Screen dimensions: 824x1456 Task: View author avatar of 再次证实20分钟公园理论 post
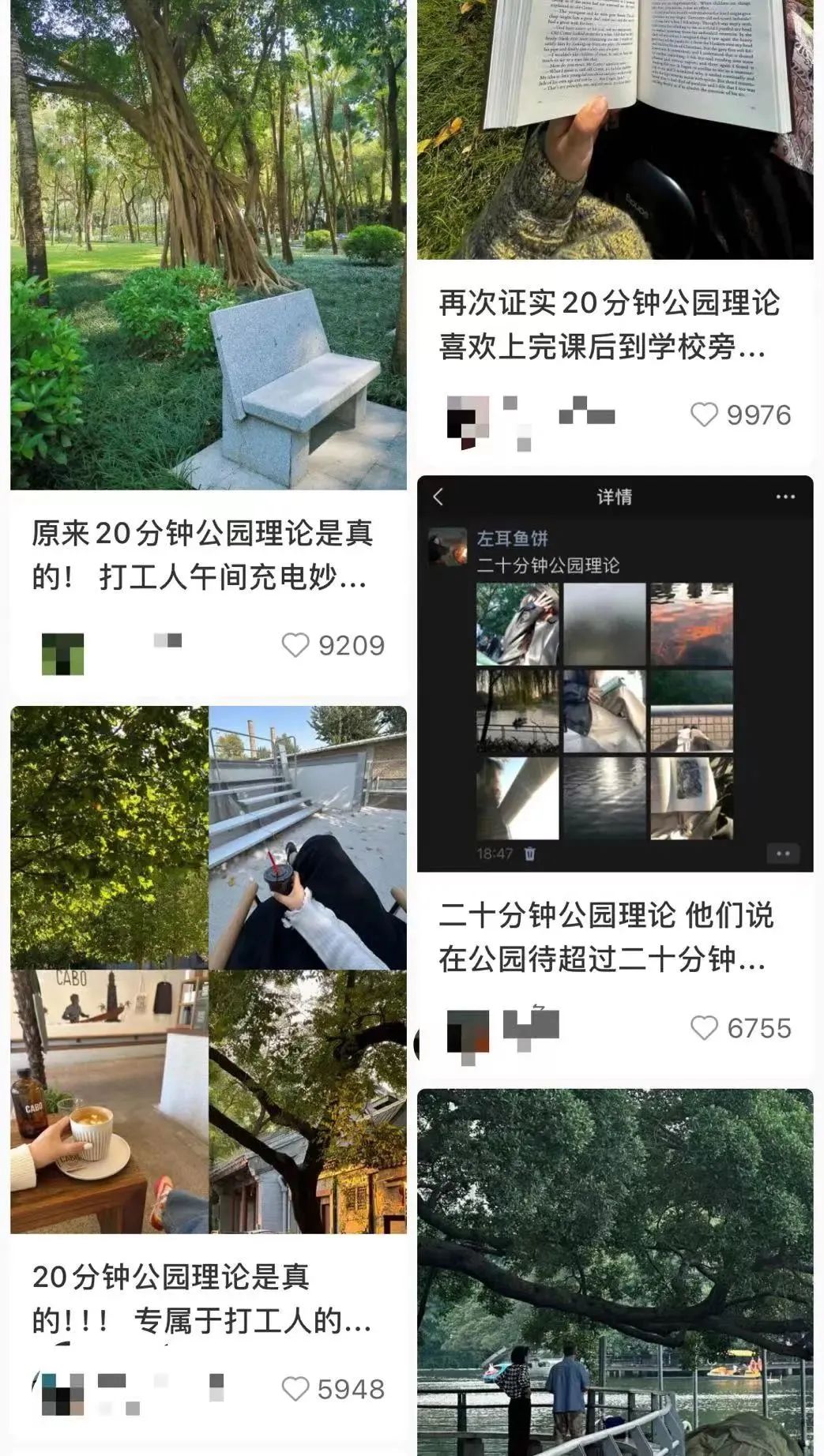pyautogui.click(x=468, y=421)
